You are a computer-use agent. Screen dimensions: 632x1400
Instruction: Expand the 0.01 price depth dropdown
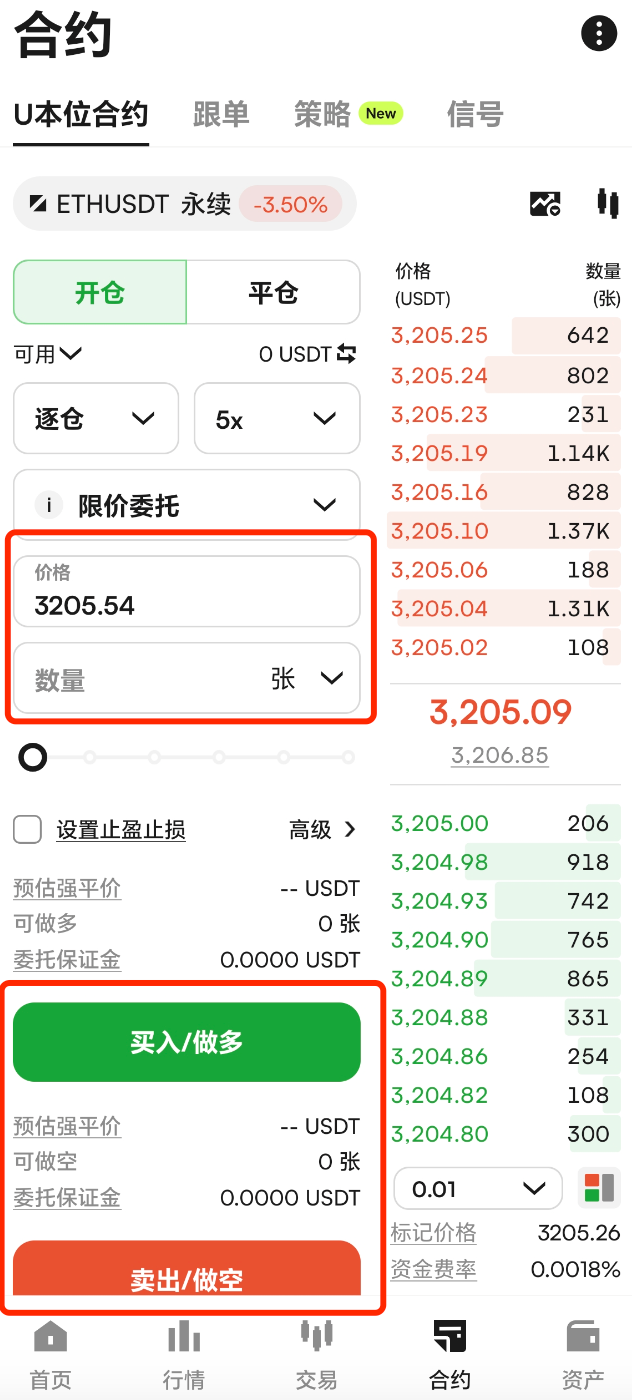point(479,1189)
